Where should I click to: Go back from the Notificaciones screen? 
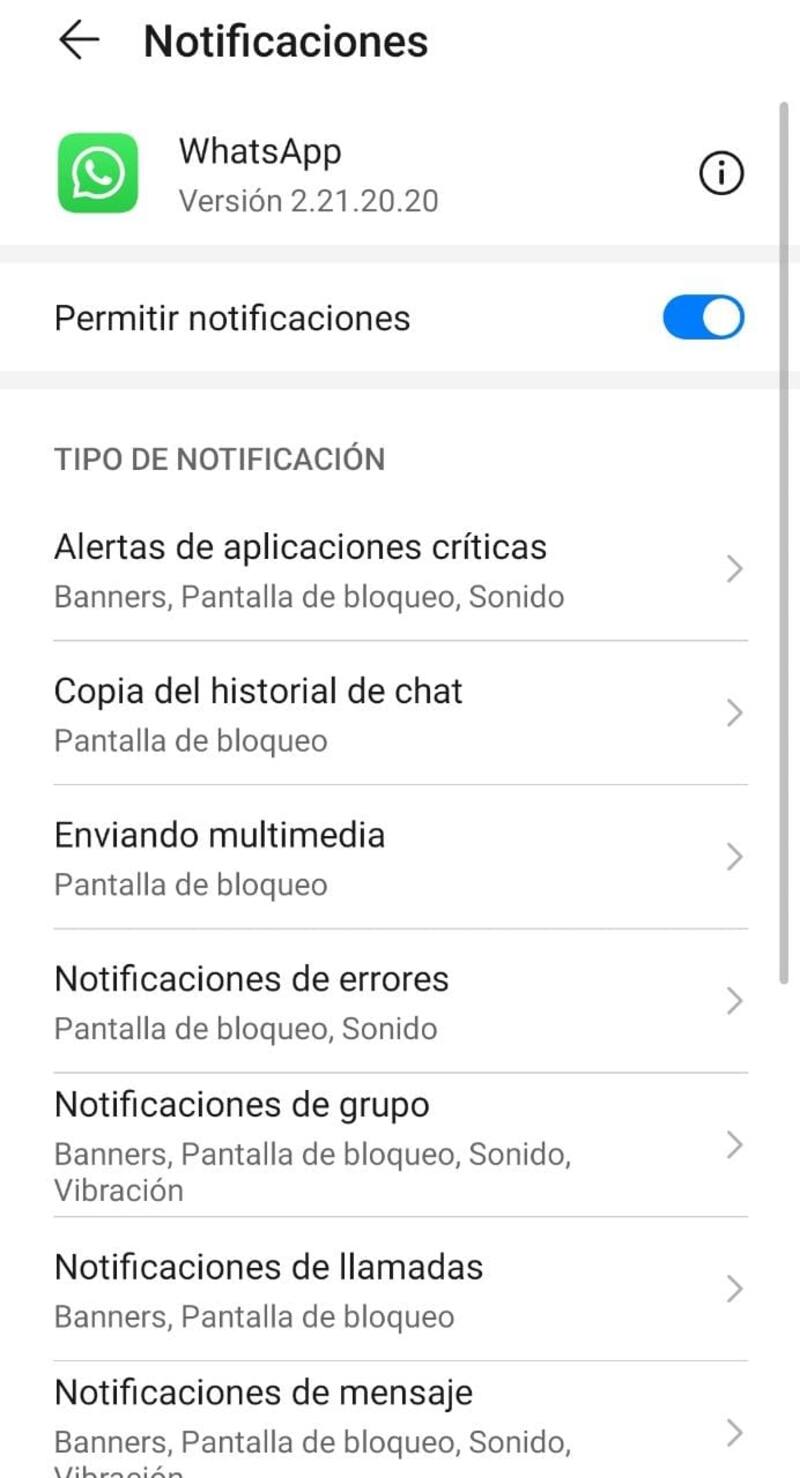point(79,40)
